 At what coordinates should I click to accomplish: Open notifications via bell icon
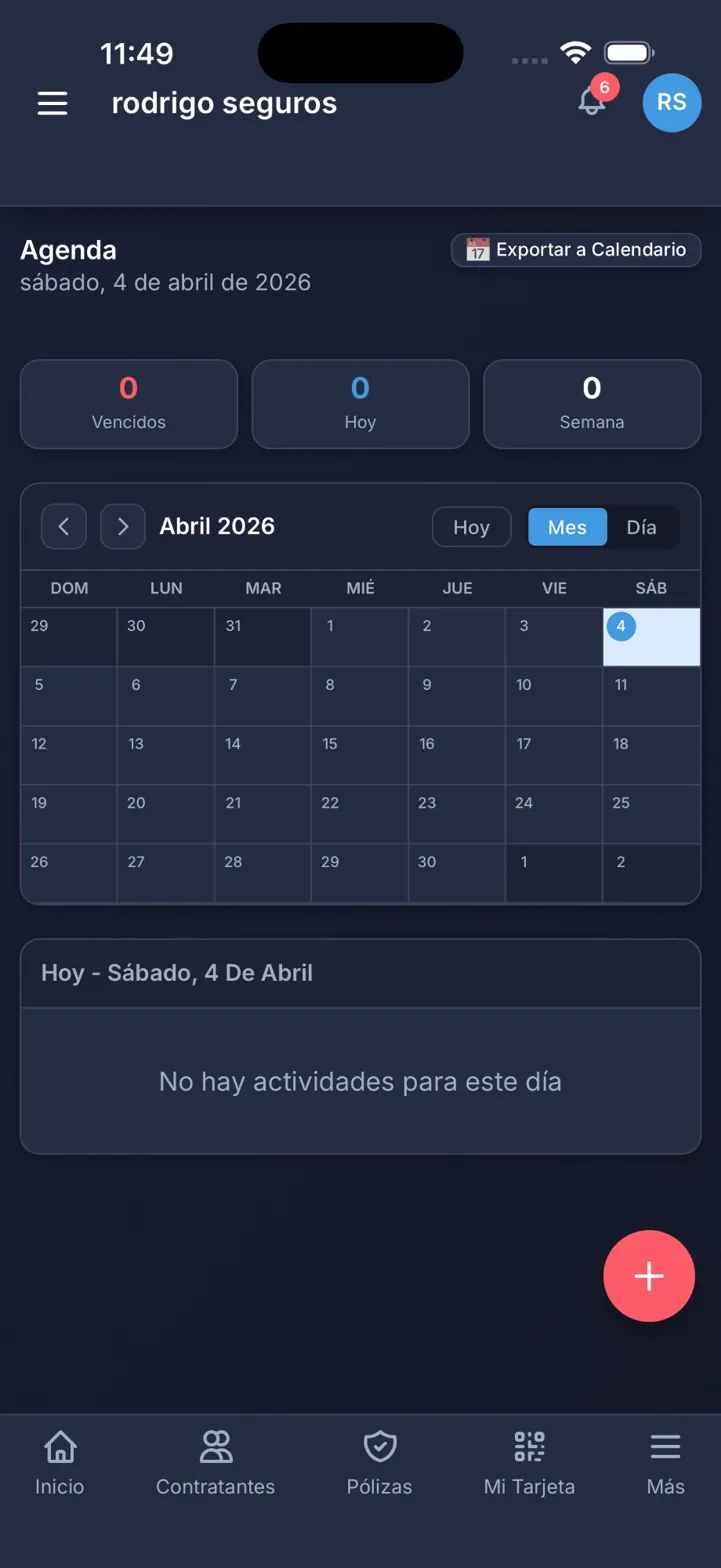(x=591, y=103)
